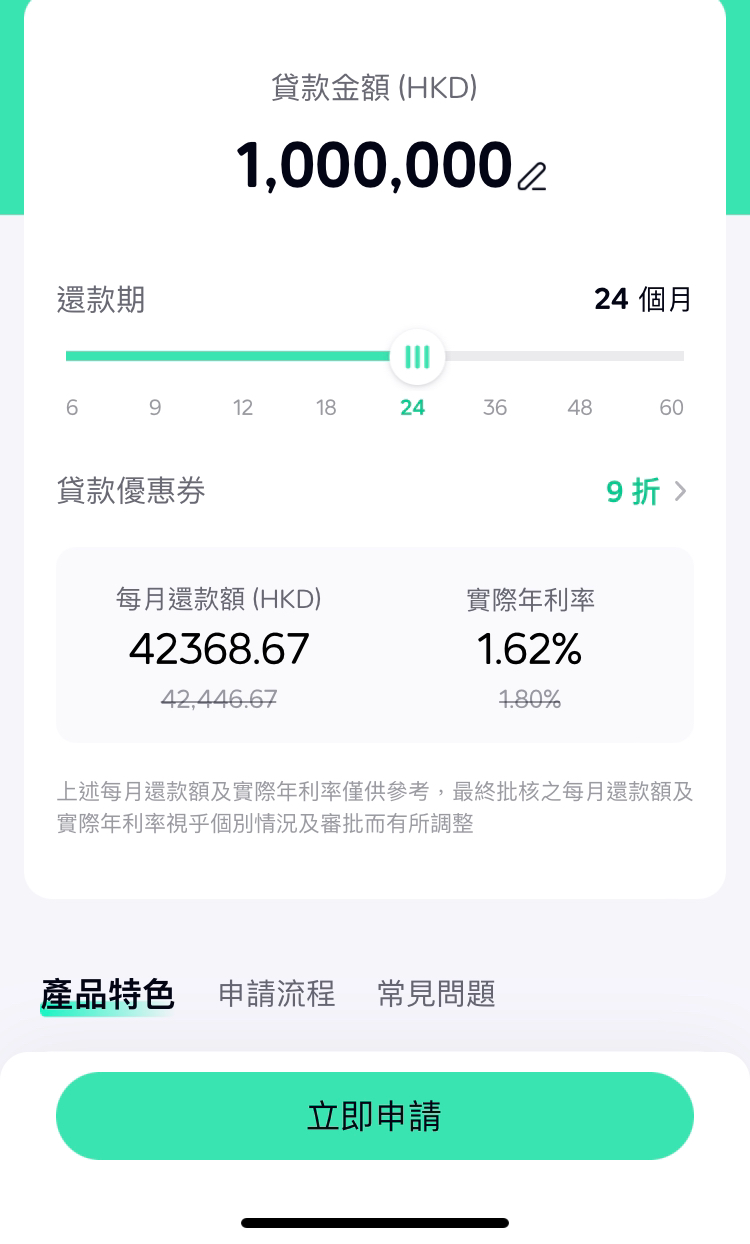
Task: Edit the loan amount with pencil icon
Action: pos(532,176)
